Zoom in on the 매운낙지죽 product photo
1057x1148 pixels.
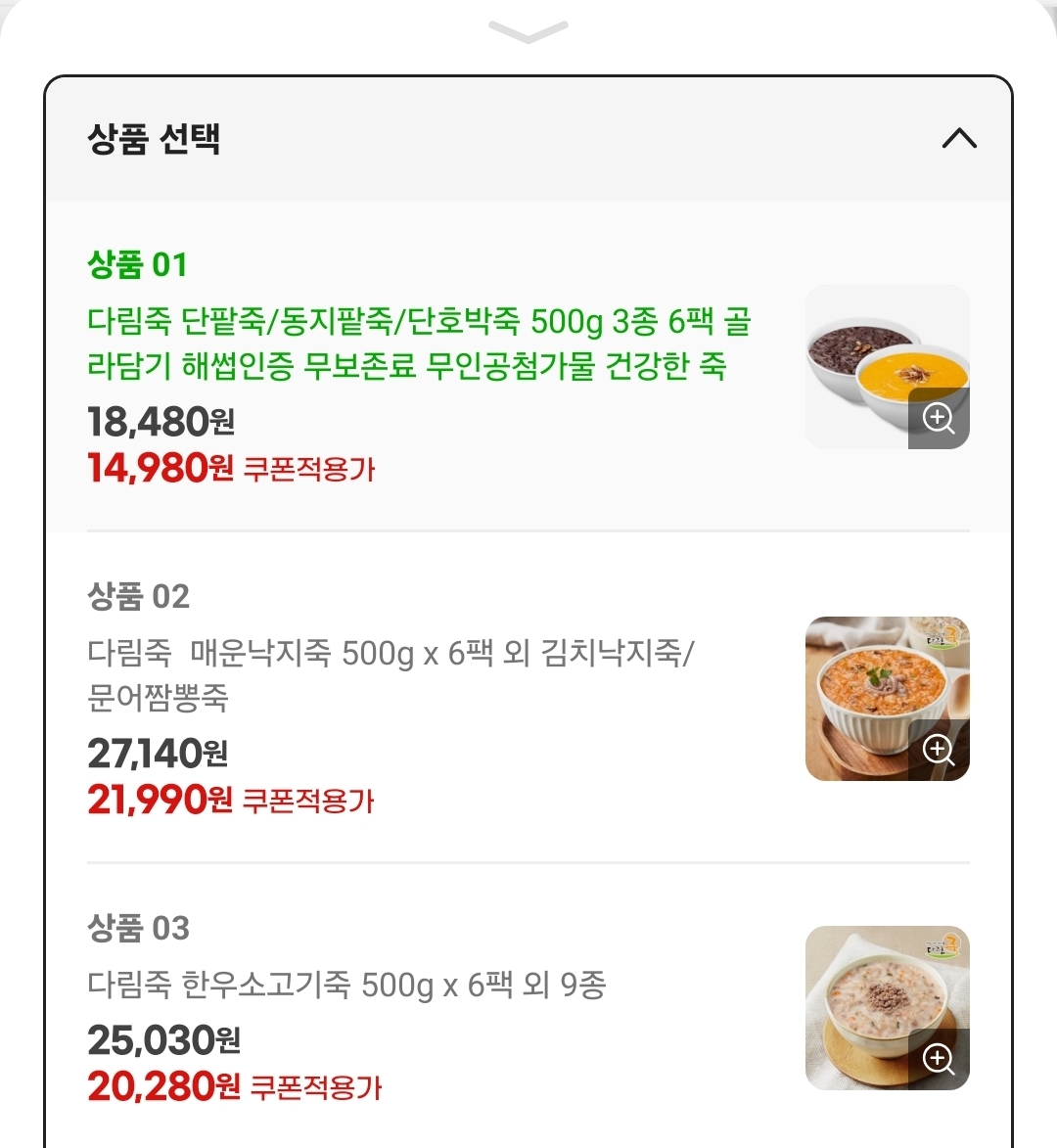[939, 751]
